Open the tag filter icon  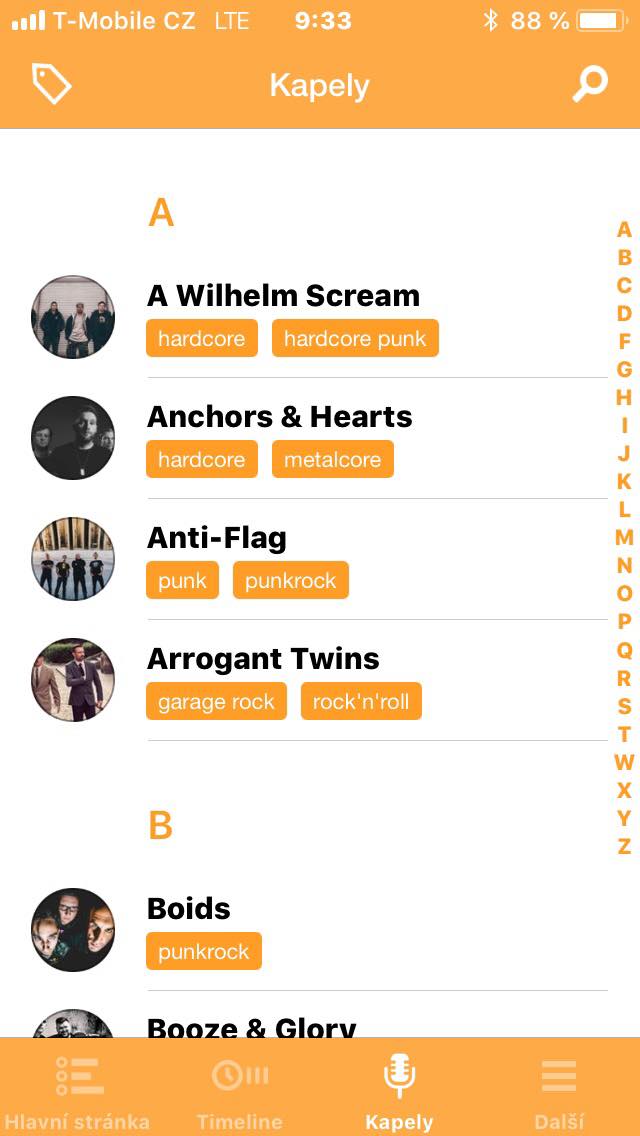coord(51,84)
